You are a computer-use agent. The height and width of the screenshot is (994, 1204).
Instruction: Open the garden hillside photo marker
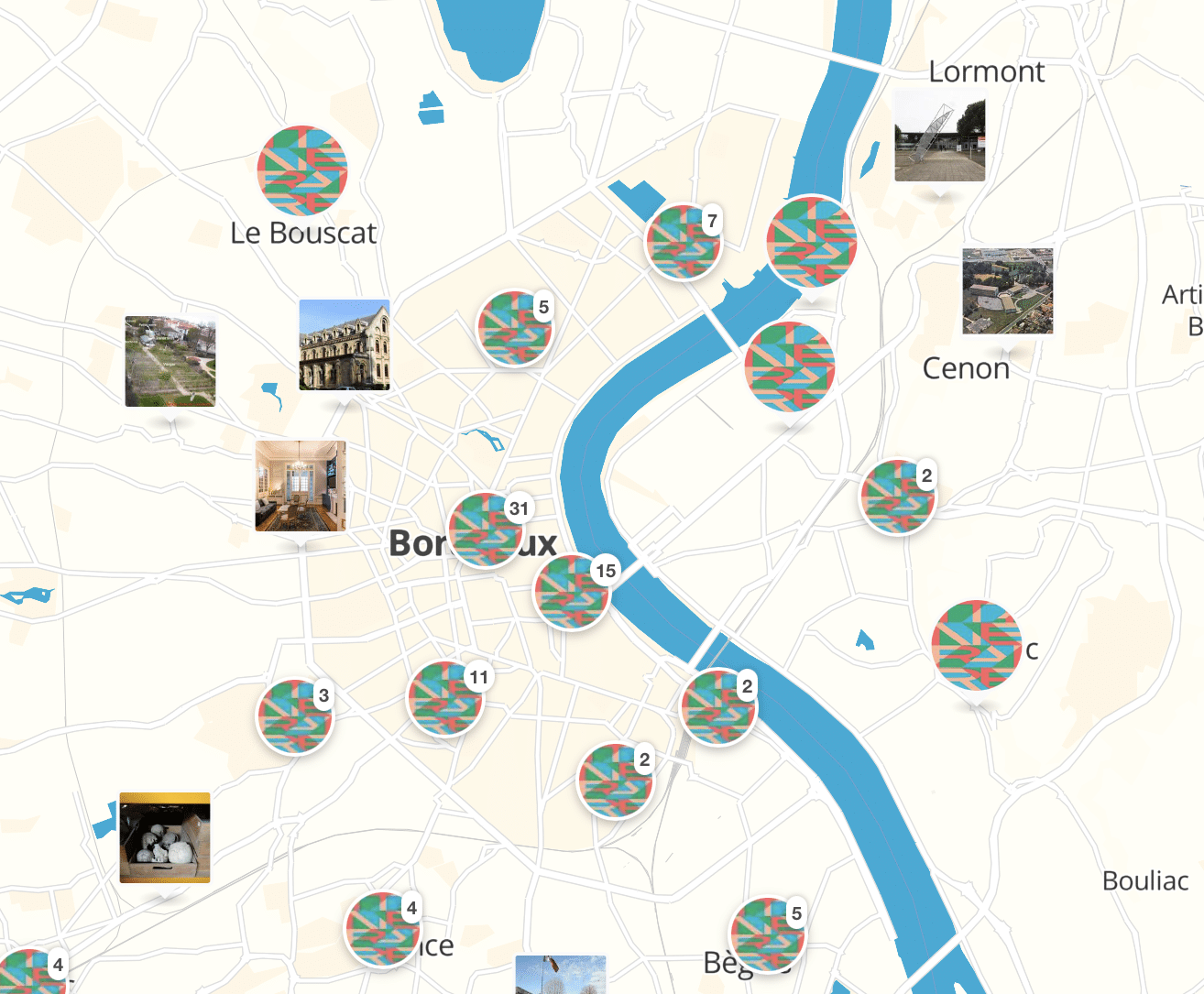[170, 362]
